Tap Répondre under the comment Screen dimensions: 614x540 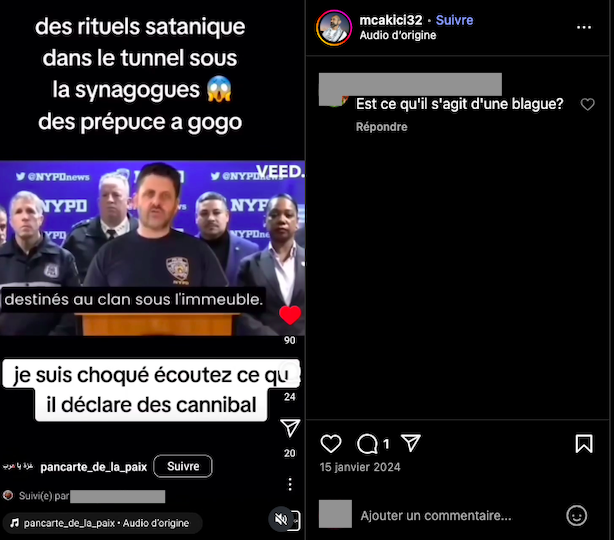381,127
